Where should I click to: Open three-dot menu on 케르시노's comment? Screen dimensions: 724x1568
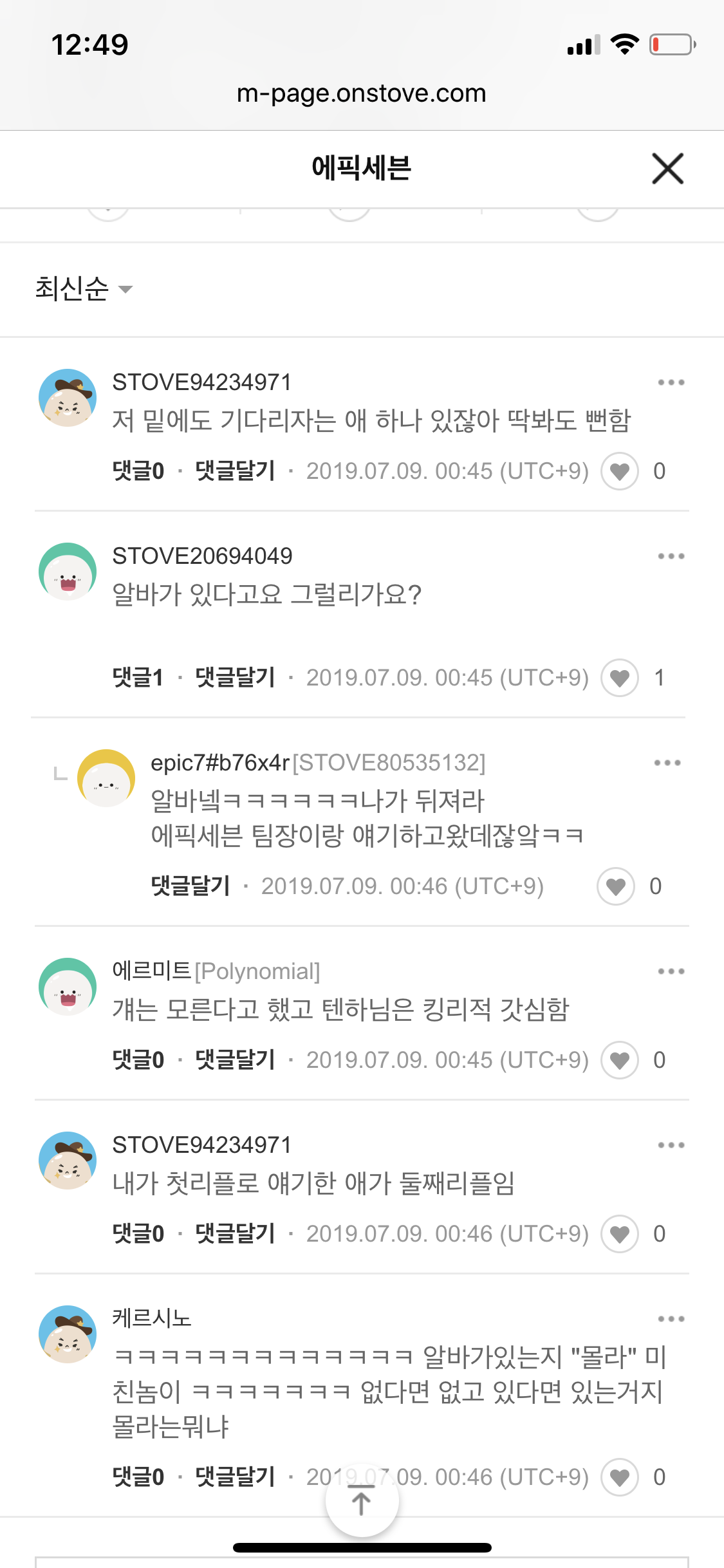click(x=671, y=1318)
